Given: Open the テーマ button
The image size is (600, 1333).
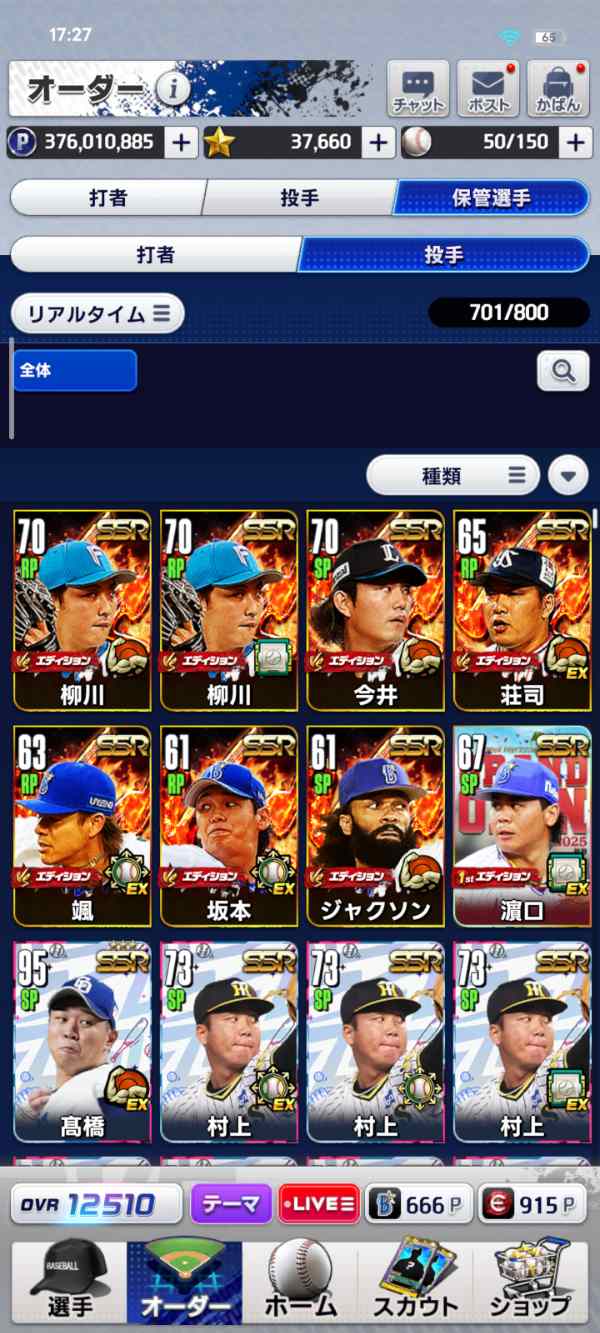Looking at the screenshot, I should point(231,1204).
